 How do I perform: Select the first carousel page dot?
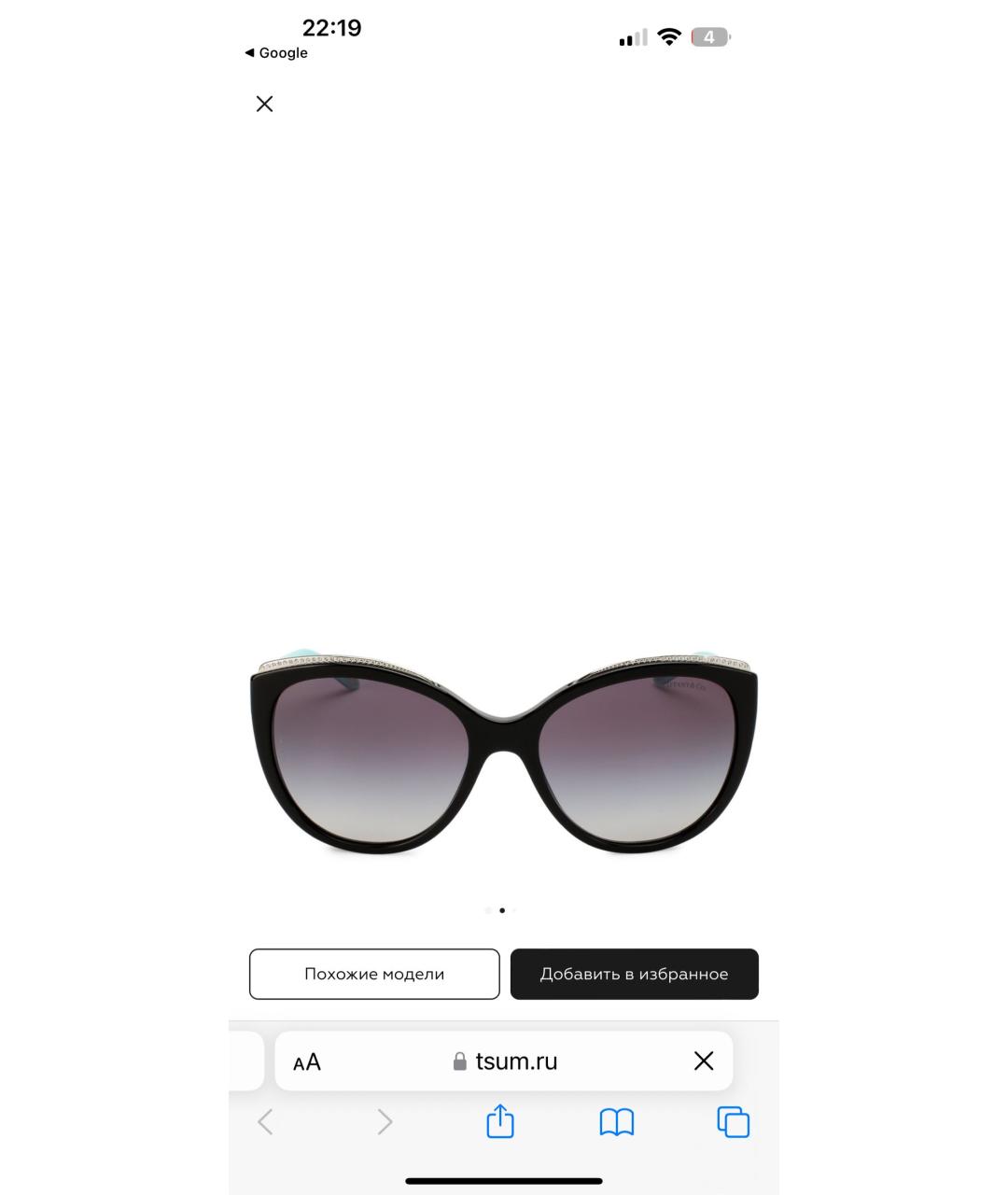click(488, 910)
